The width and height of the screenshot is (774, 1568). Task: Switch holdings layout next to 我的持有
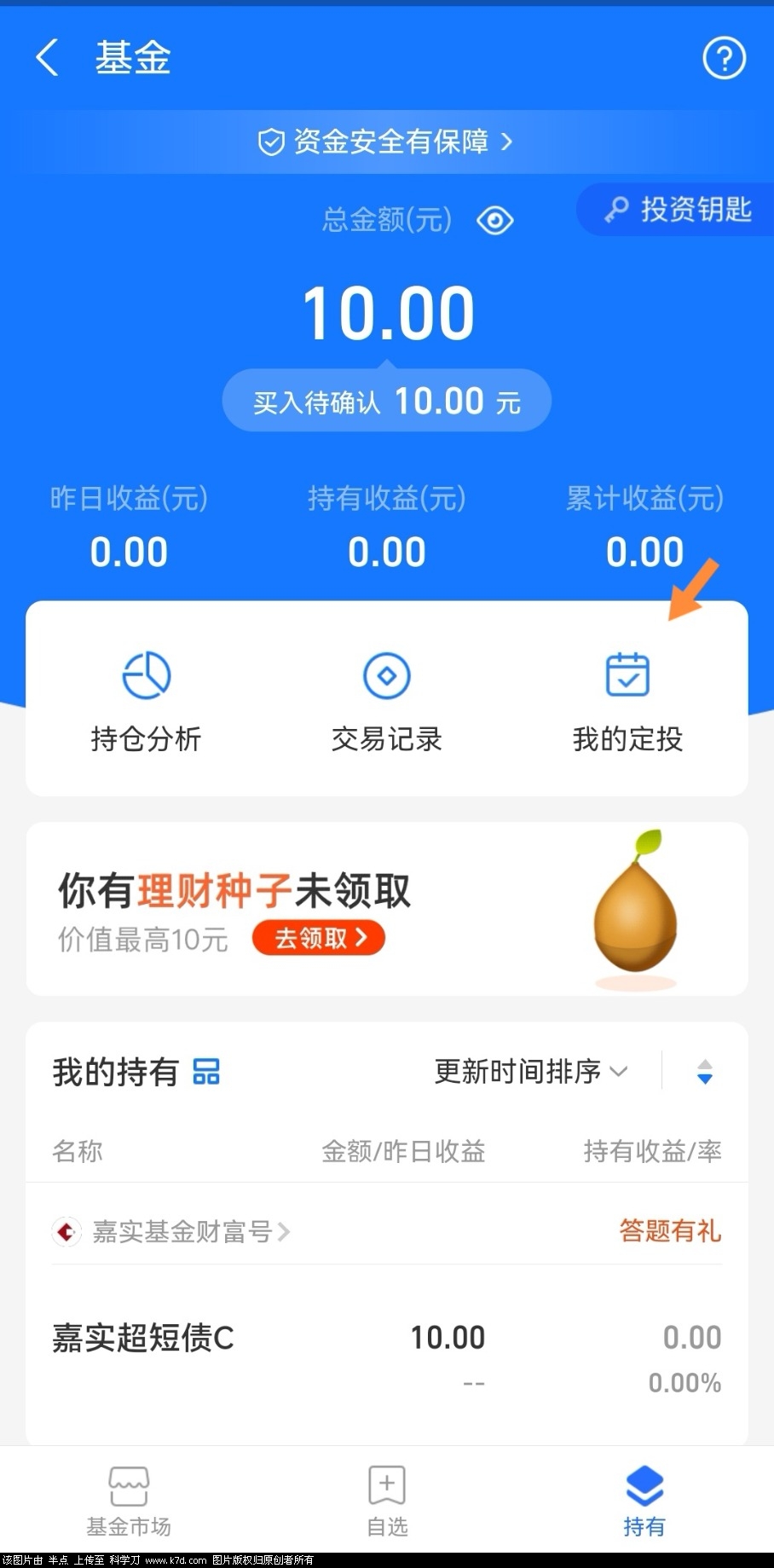pyautogui.click(x=206, y=1071)
